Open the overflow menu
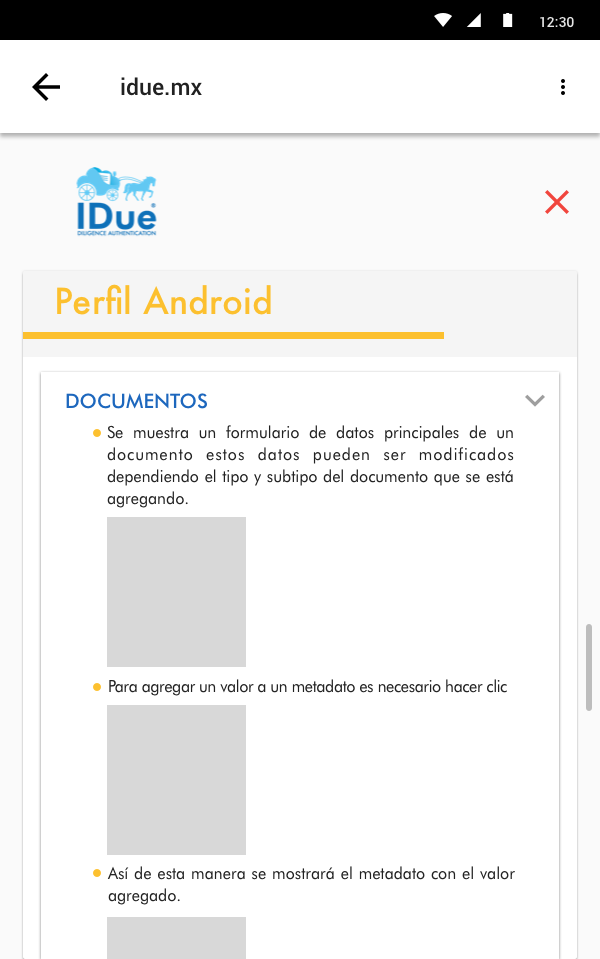This screenshot has height=959, width=600. pos(563,87)
